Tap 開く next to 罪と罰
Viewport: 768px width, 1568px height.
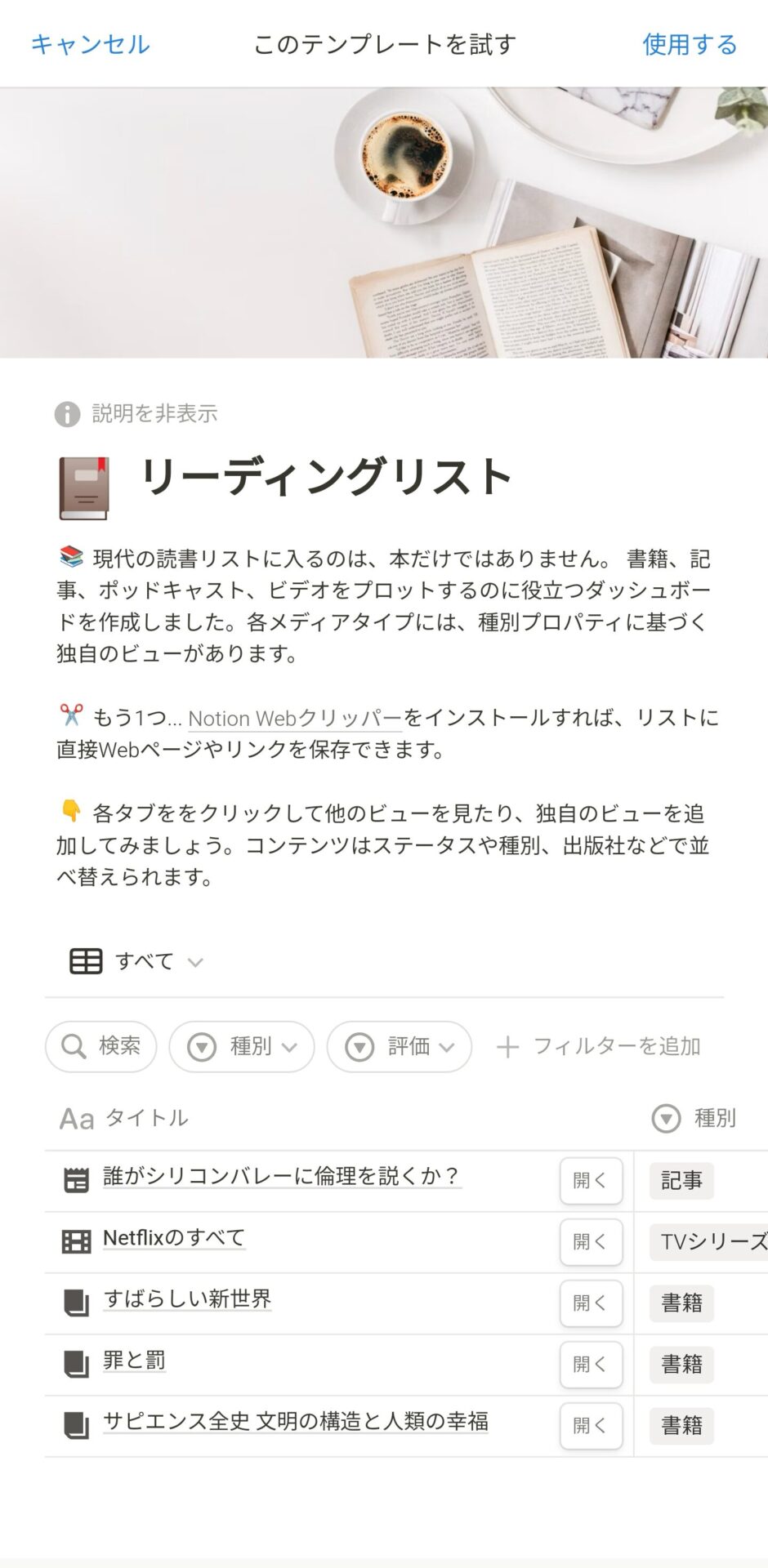click(x=591, y=1364)
